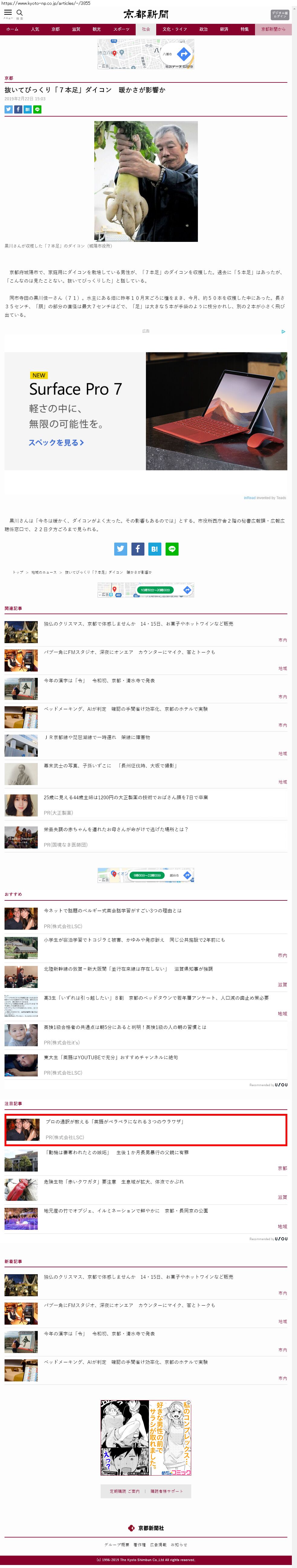Switch to the スポーツ tab
Image resolution: width=297 pixels, height=1568 pixels.
[x=121, y=29]
